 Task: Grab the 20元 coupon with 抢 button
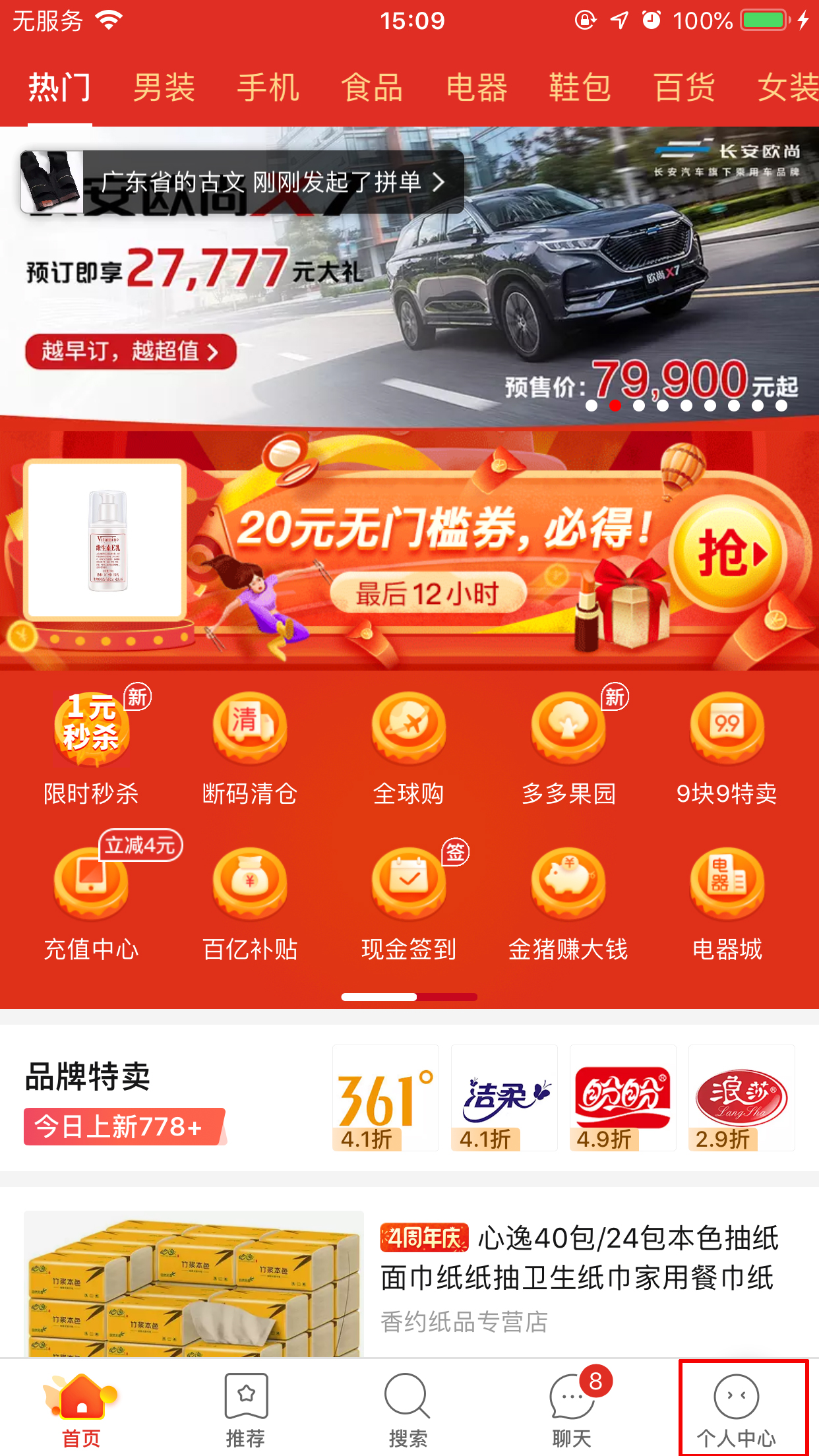tap(728, 553)
